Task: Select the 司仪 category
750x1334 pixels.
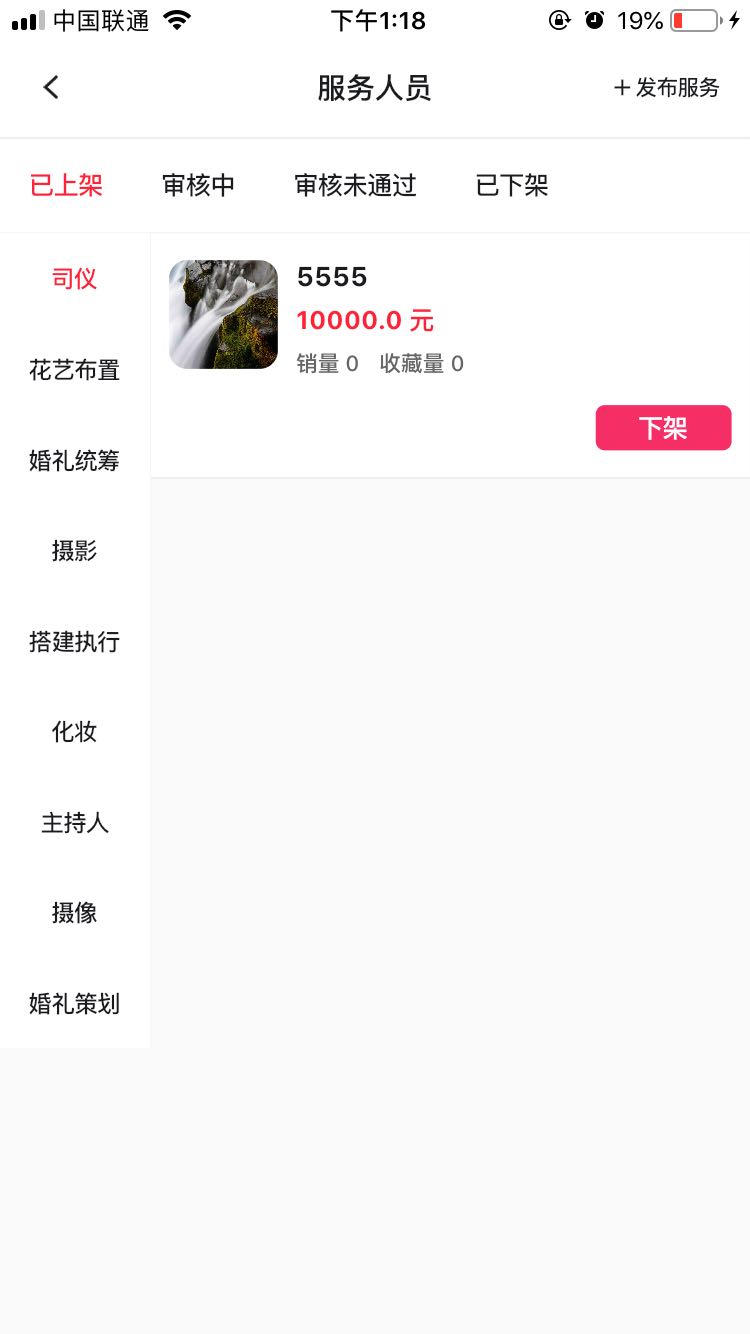Action: 75,279
